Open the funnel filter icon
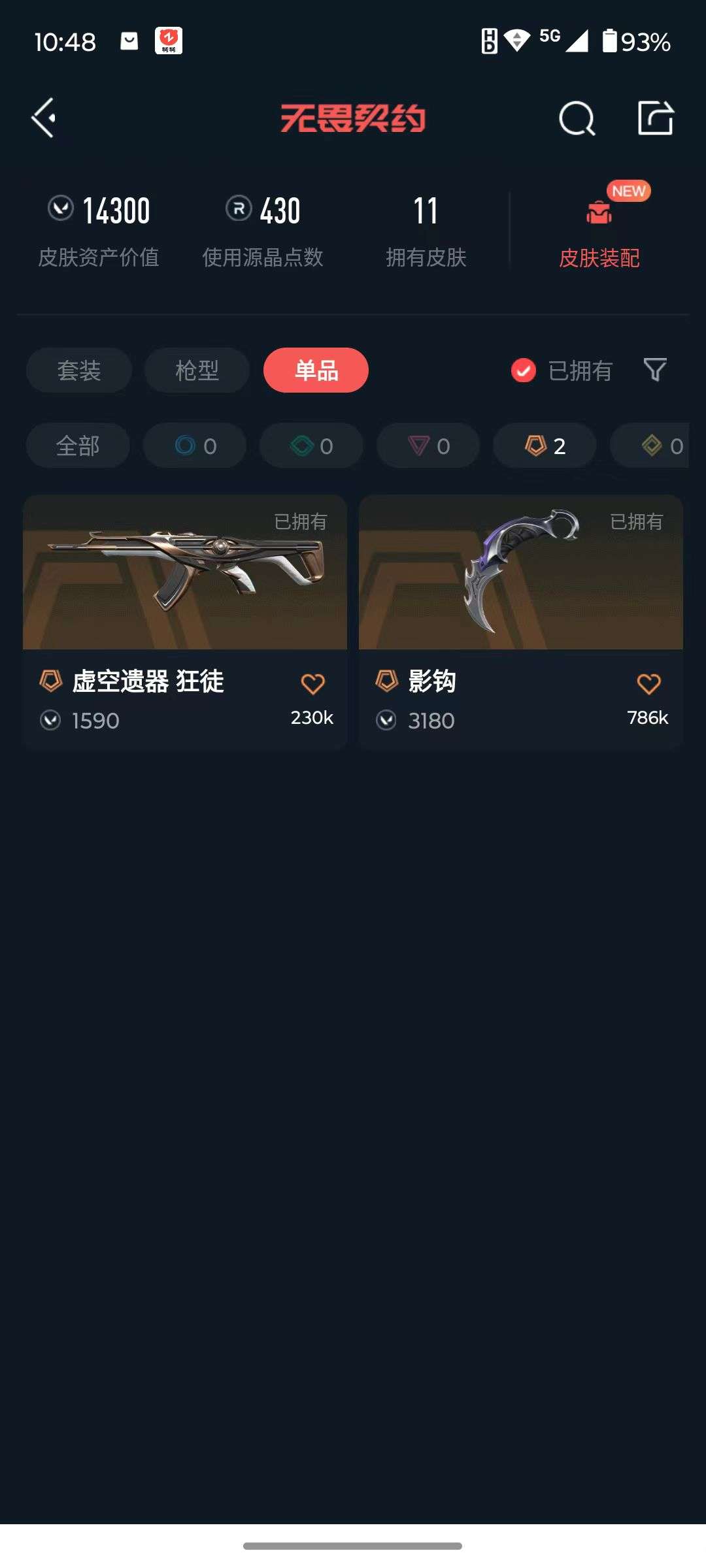This screenshot has width=706, height=1568. coord(654,370)
